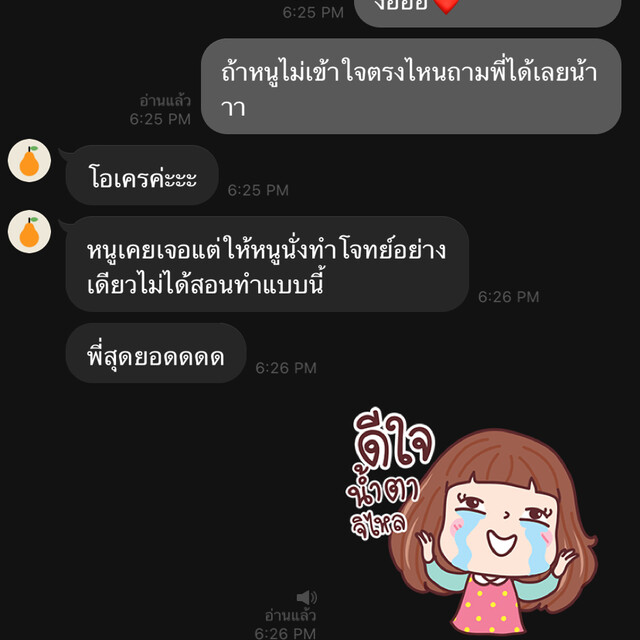Tap the orange avatar beside หนูเคยเจอ message
The width and height of the screenshot is (640, 640).
coord(30,232)
